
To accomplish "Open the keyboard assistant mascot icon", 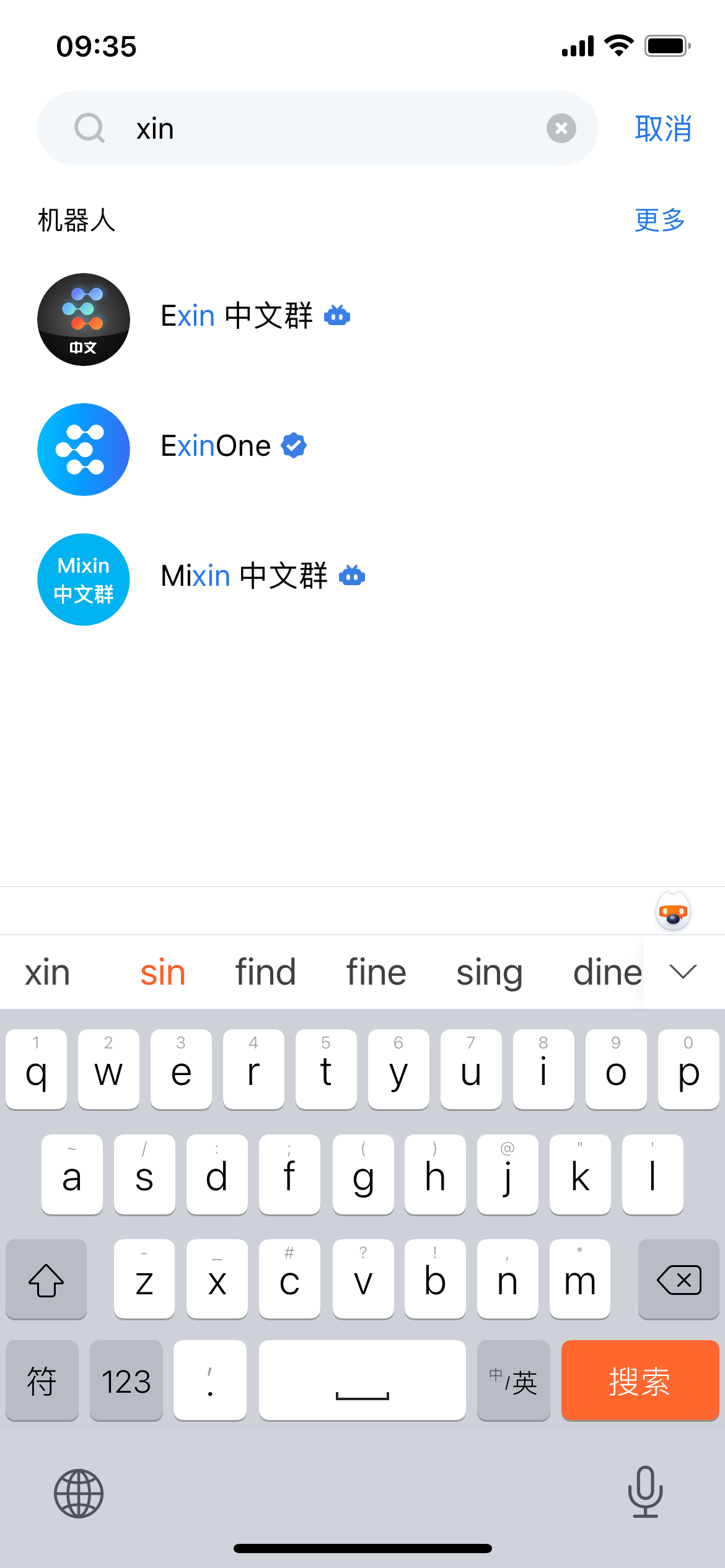I will click(673, 912).
